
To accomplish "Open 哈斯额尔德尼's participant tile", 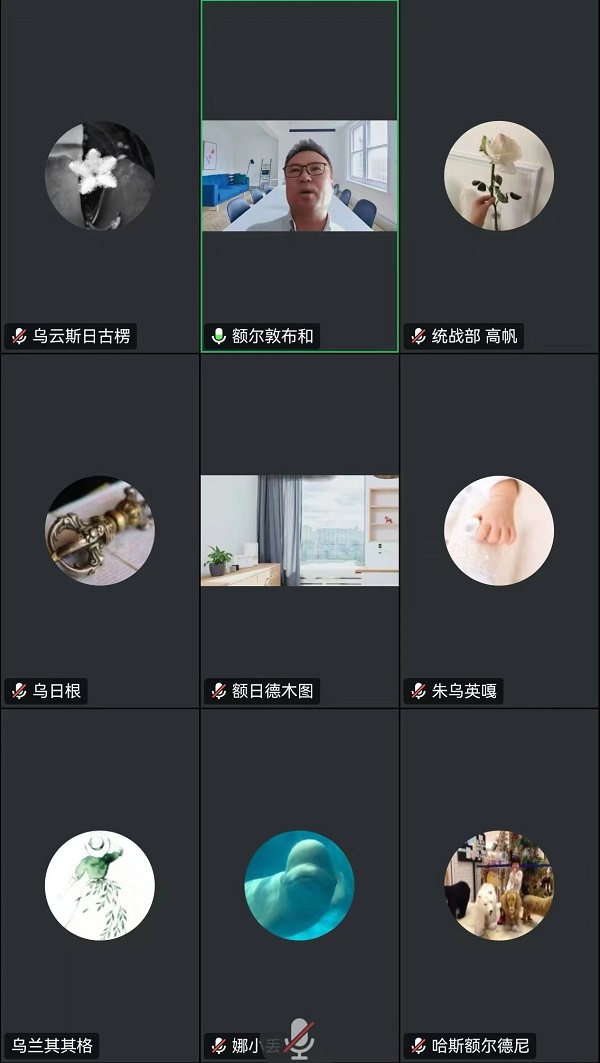I will point(499,885).
